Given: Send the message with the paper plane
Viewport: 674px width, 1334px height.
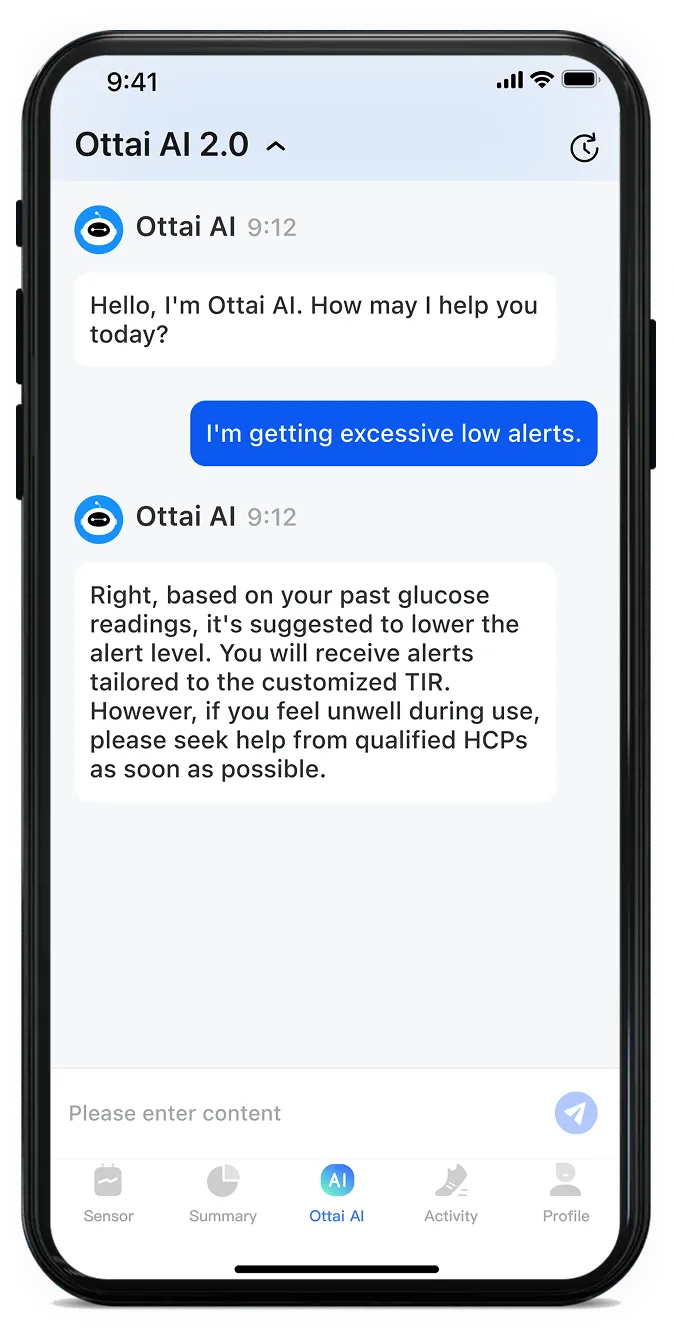Looking at the screenshot, I should 576,1113.
